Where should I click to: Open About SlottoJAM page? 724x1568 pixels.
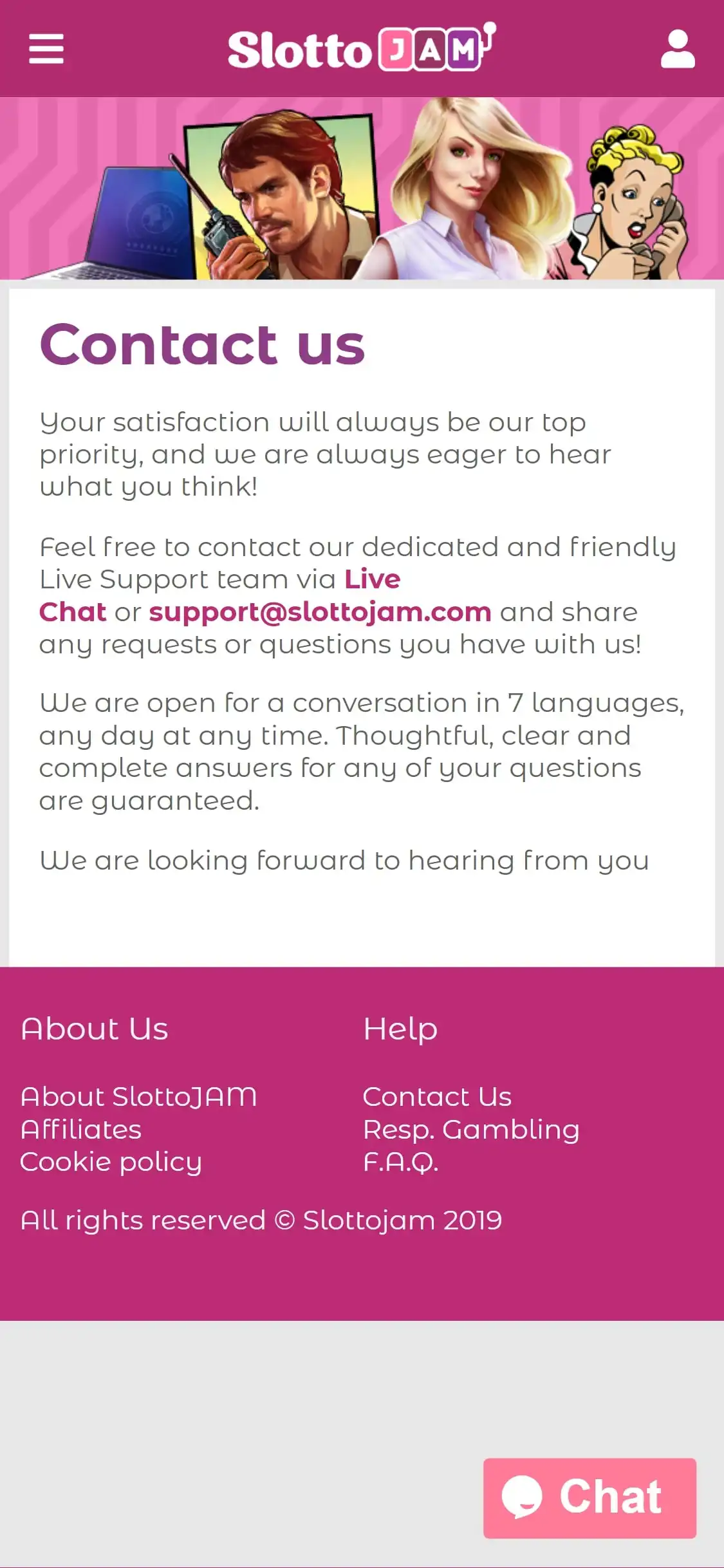[138, 1097]
